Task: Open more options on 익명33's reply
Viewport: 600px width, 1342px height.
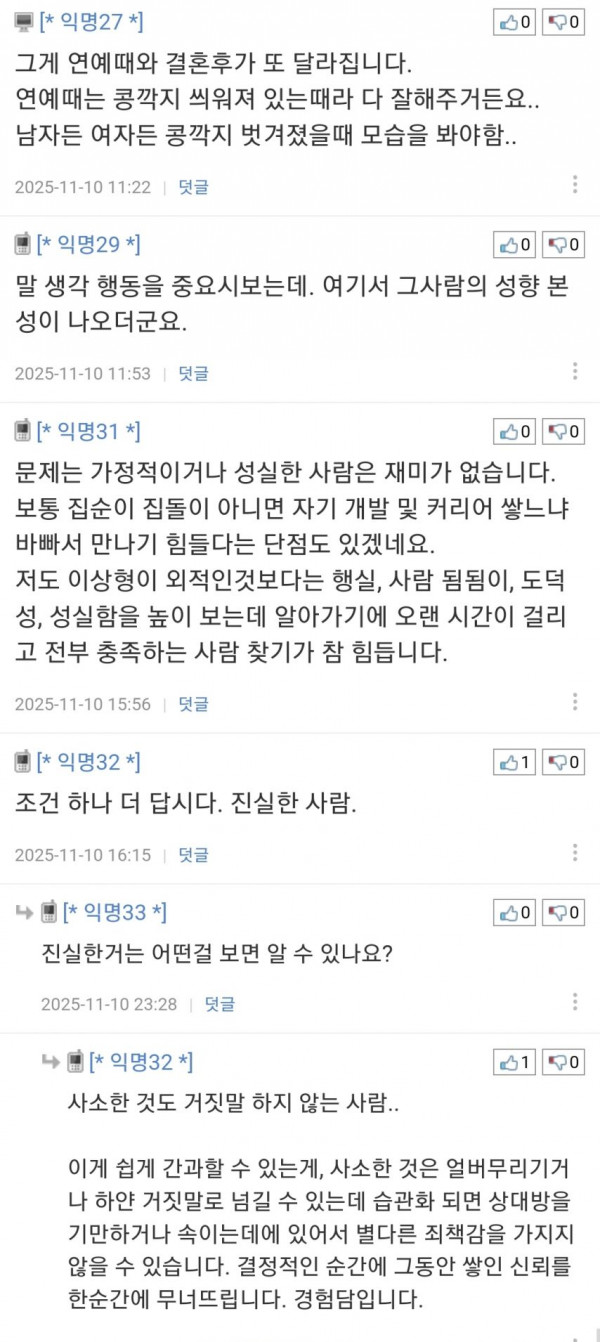Action: [x=575, y=1003]
